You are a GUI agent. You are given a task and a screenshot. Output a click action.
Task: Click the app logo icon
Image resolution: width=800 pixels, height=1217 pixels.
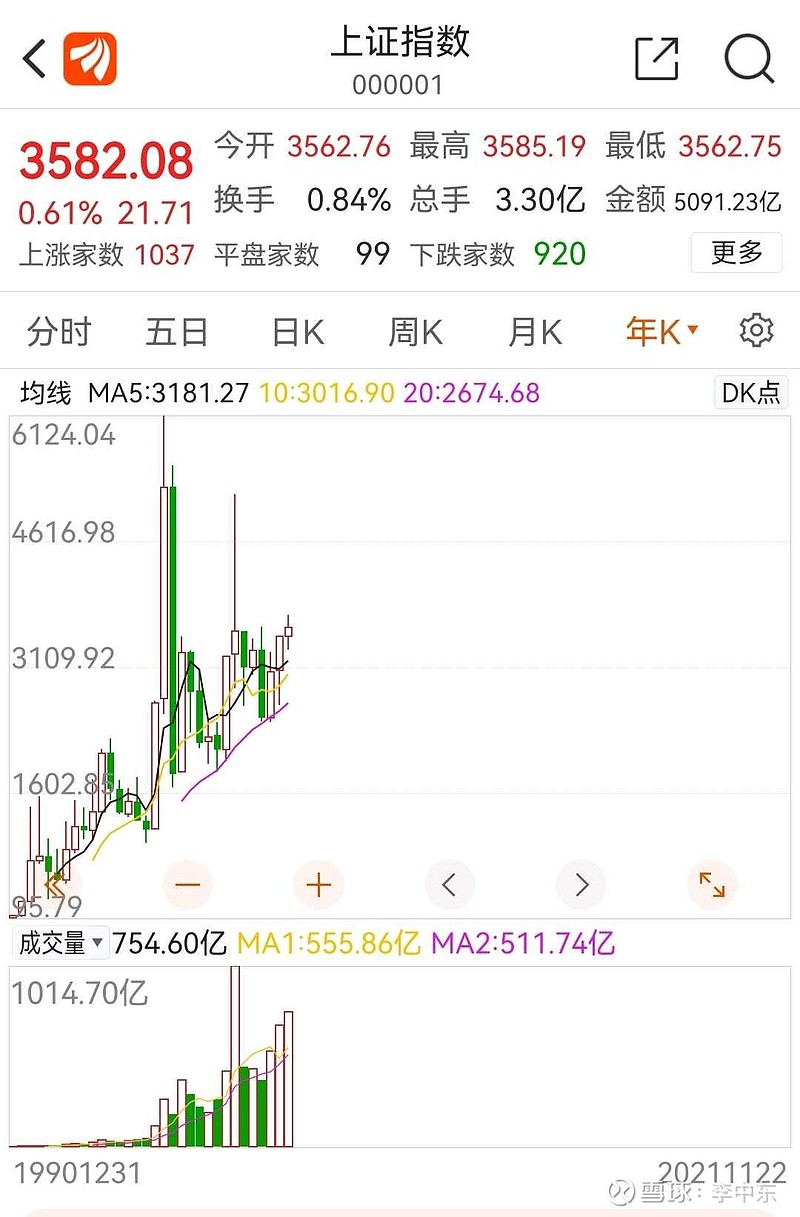pyautogui.click(x=88, y=58)
